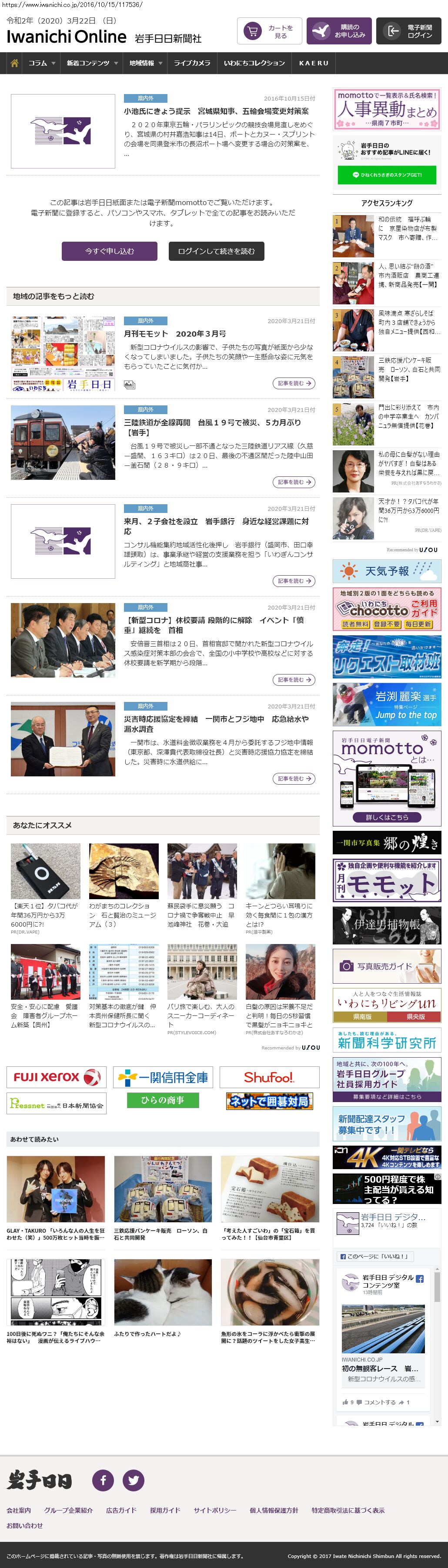Open the 天気予報 weather banner
The height and width of the screenshot is (1568, 448).
pos(387,571)
